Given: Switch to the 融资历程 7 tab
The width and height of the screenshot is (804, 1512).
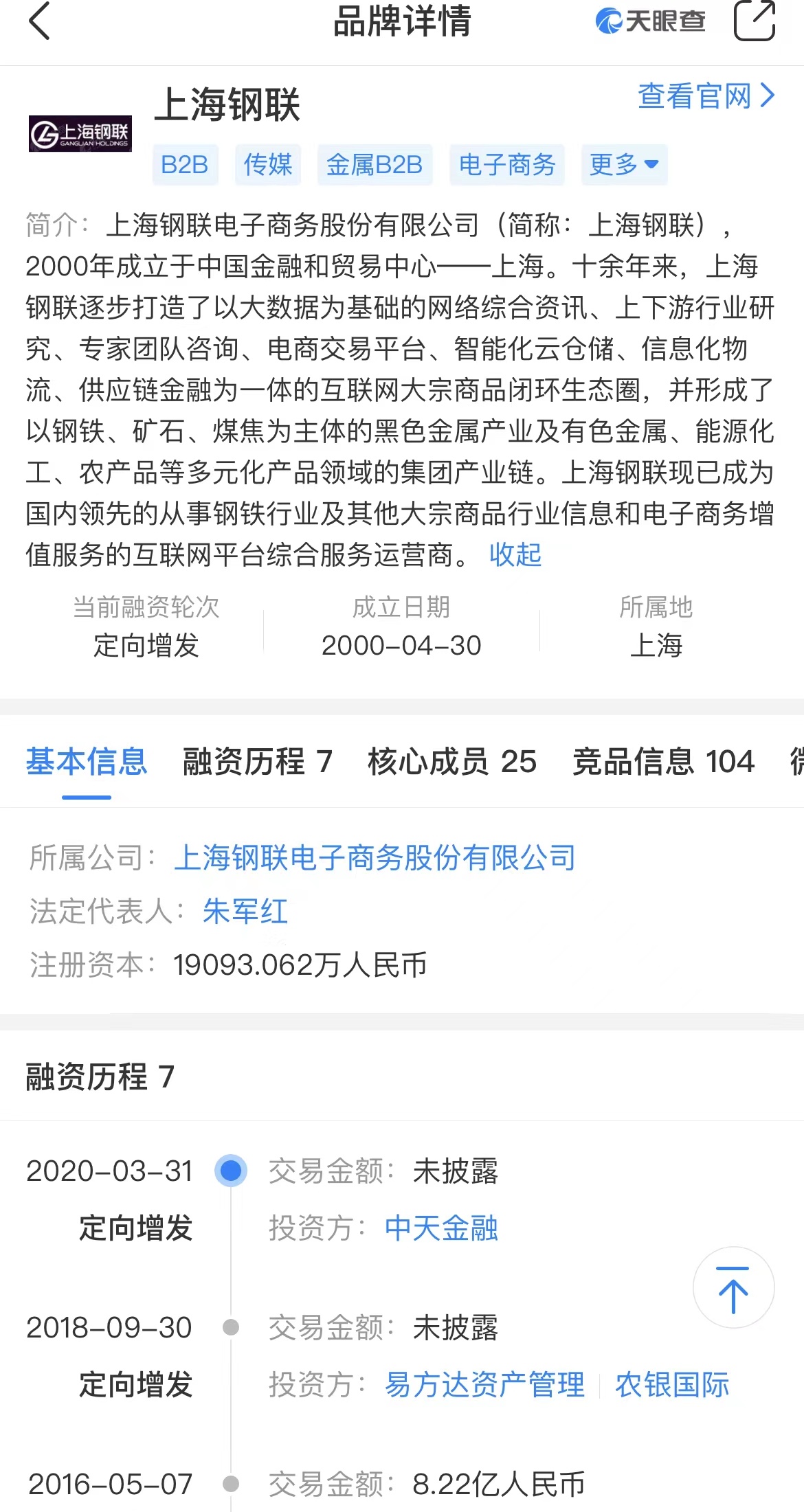Looking at the screenshot, I should (257, 762).
